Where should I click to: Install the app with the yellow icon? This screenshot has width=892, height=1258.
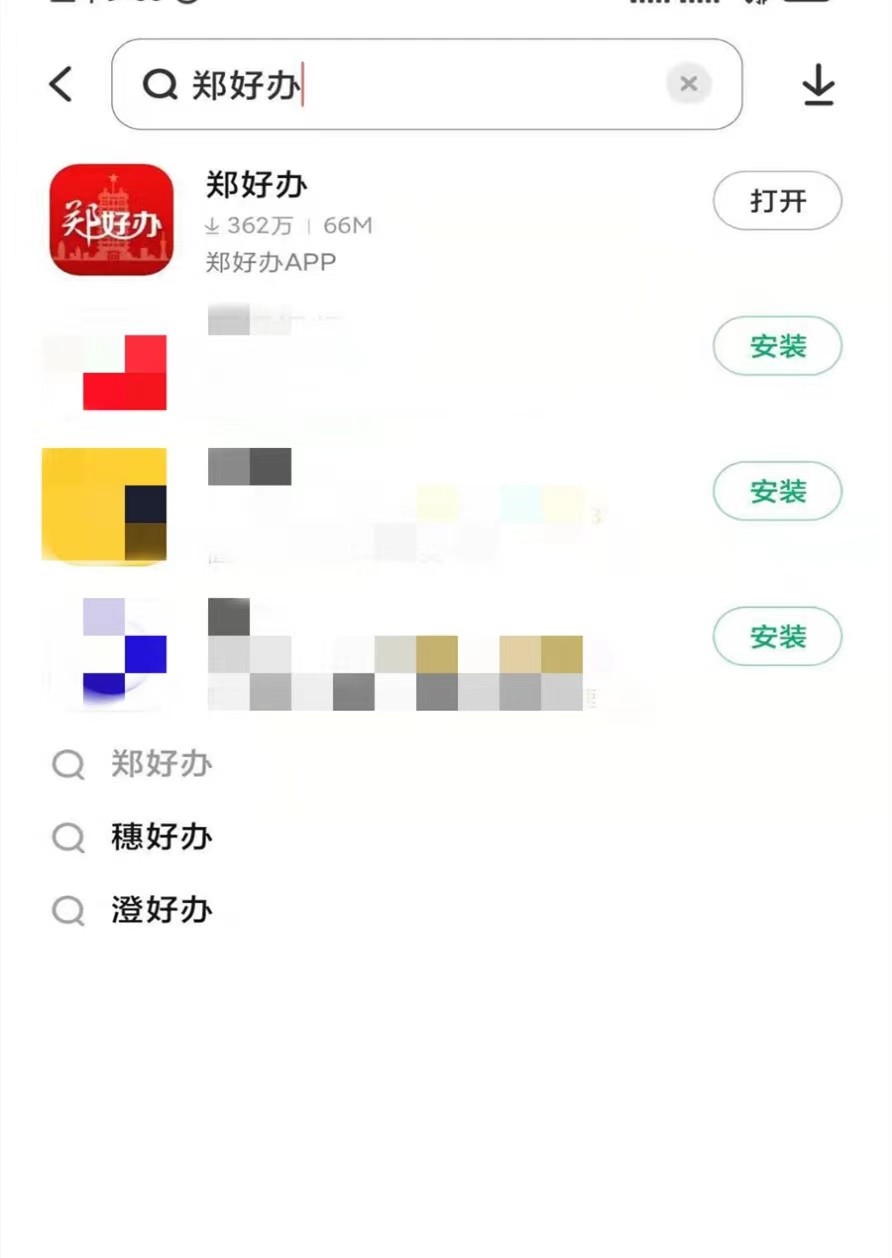coord(777,491)
